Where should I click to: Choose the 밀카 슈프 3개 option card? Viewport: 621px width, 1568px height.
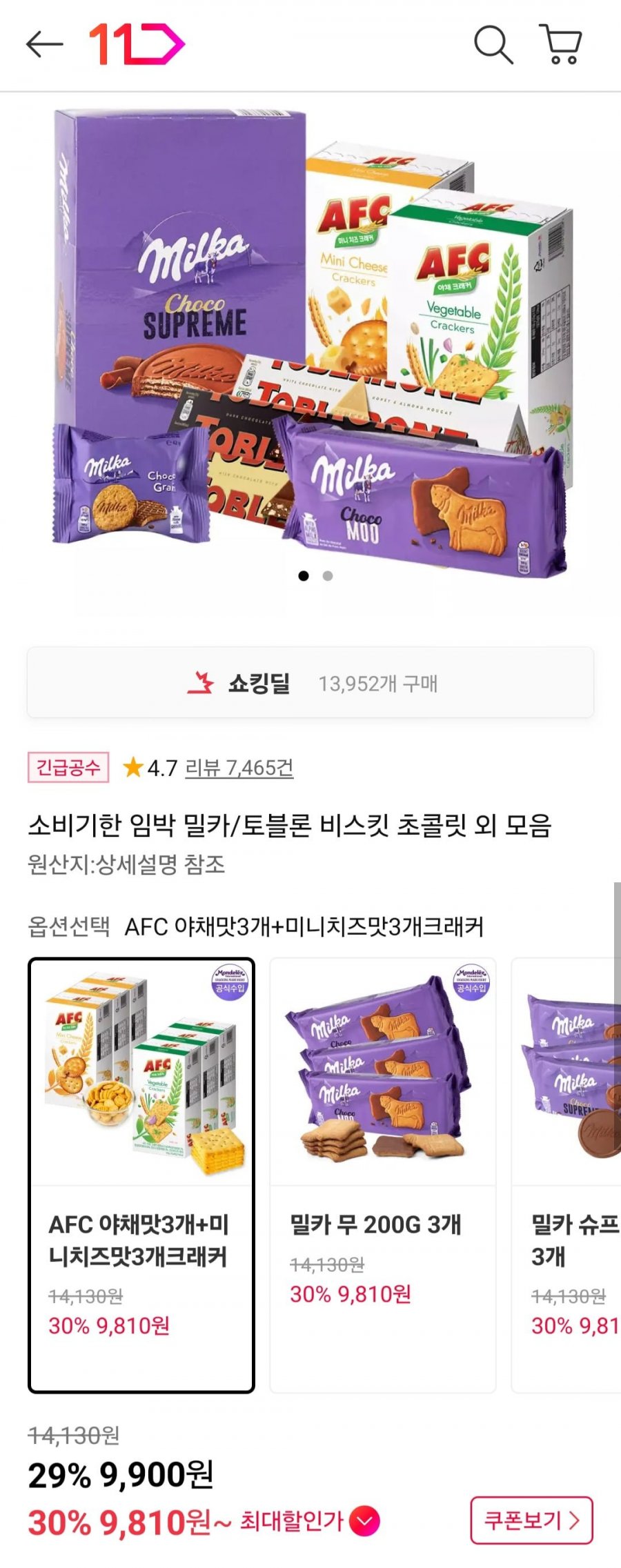pos(567,1174)
